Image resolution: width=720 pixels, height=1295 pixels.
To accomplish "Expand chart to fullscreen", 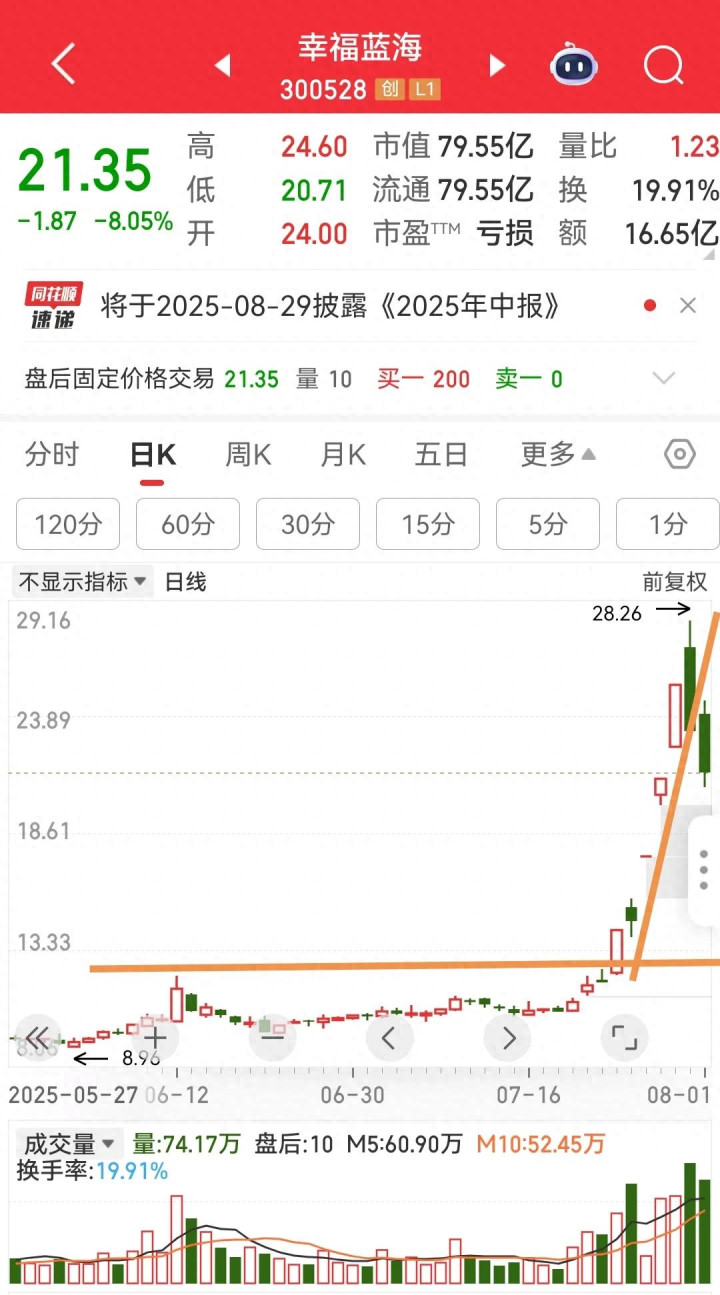I will (x=624, y=1038).
